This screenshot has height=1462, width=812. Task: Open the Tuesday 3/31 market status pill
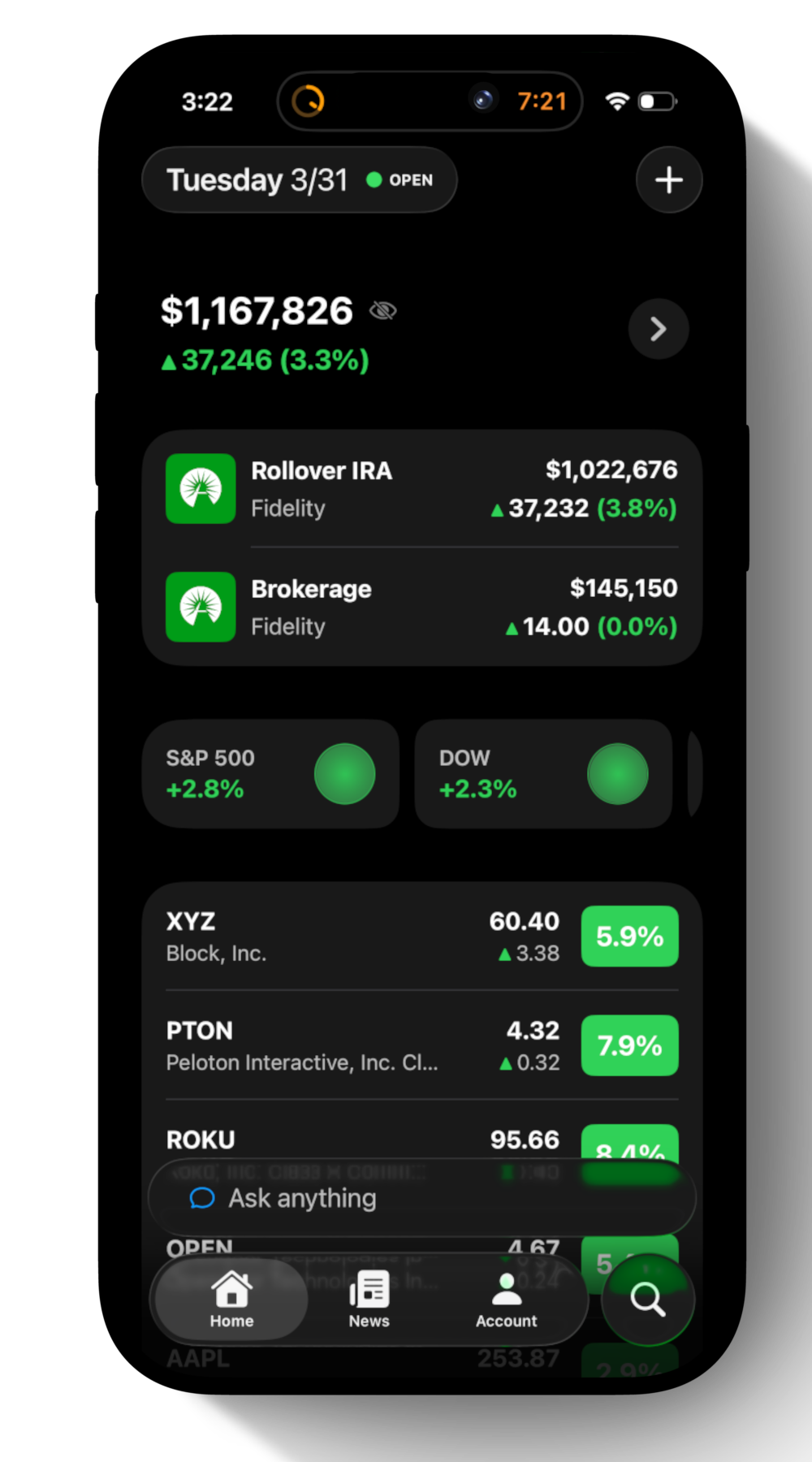point(299,180)
